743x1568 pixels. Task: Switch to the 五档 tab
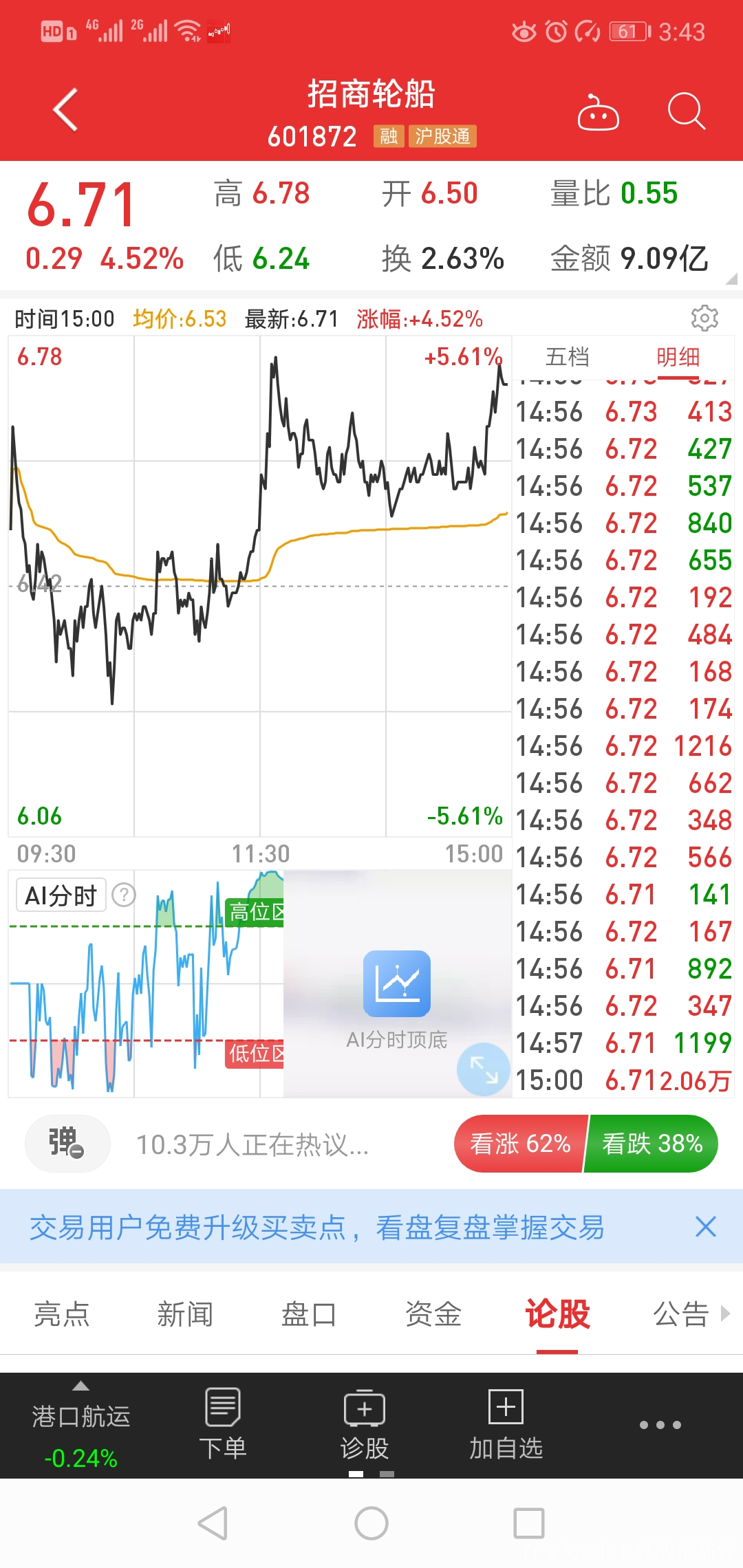567,357
